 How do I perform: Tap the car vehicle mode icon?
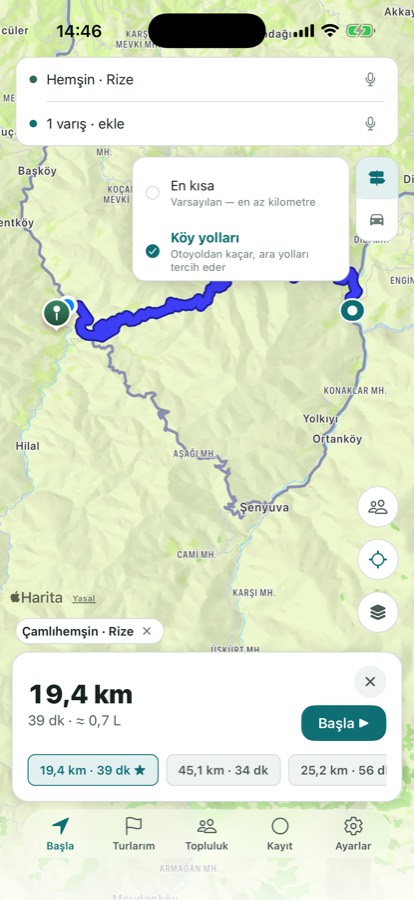377,220
